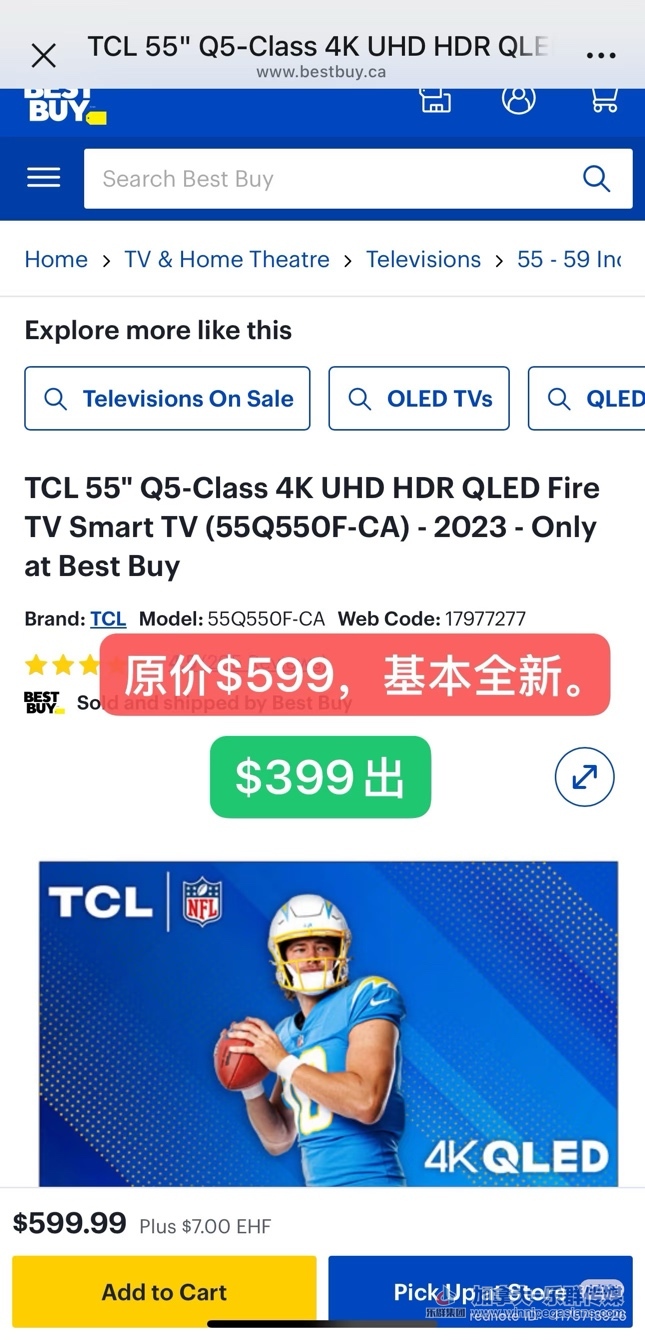Select the QLED chip

pyautogui.click(x=590, y=398)
